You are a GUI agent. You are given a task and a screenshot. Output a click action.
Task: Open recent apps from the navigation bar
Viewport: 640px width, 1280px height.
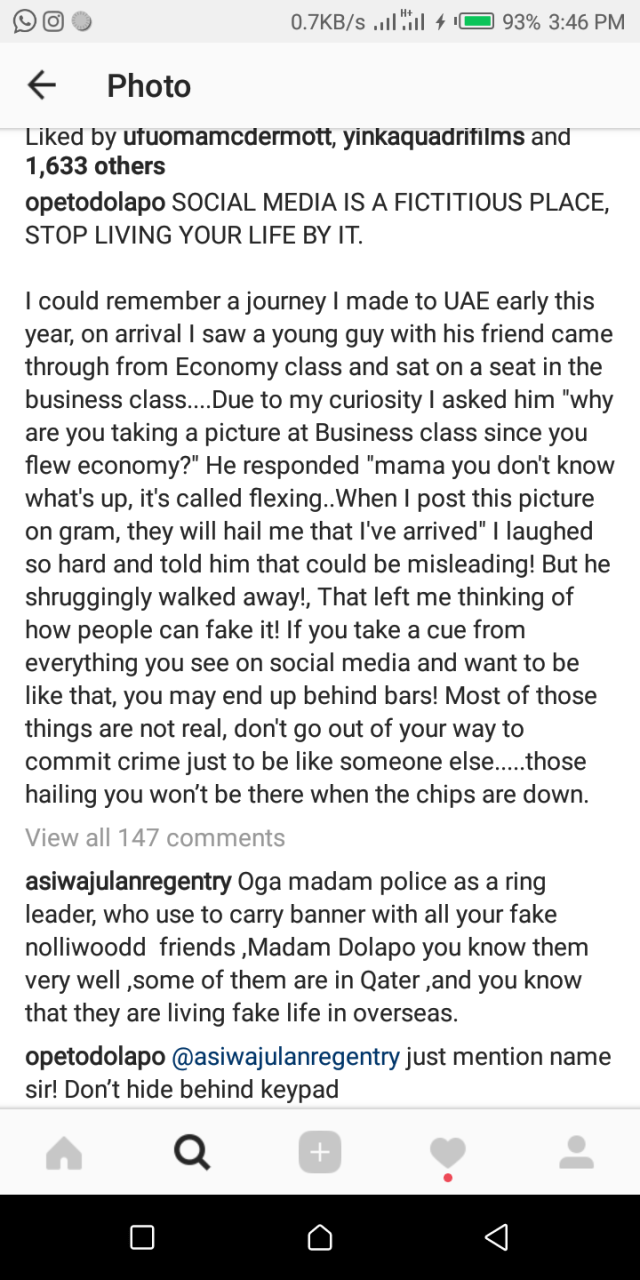click(x=143, y=1238)
